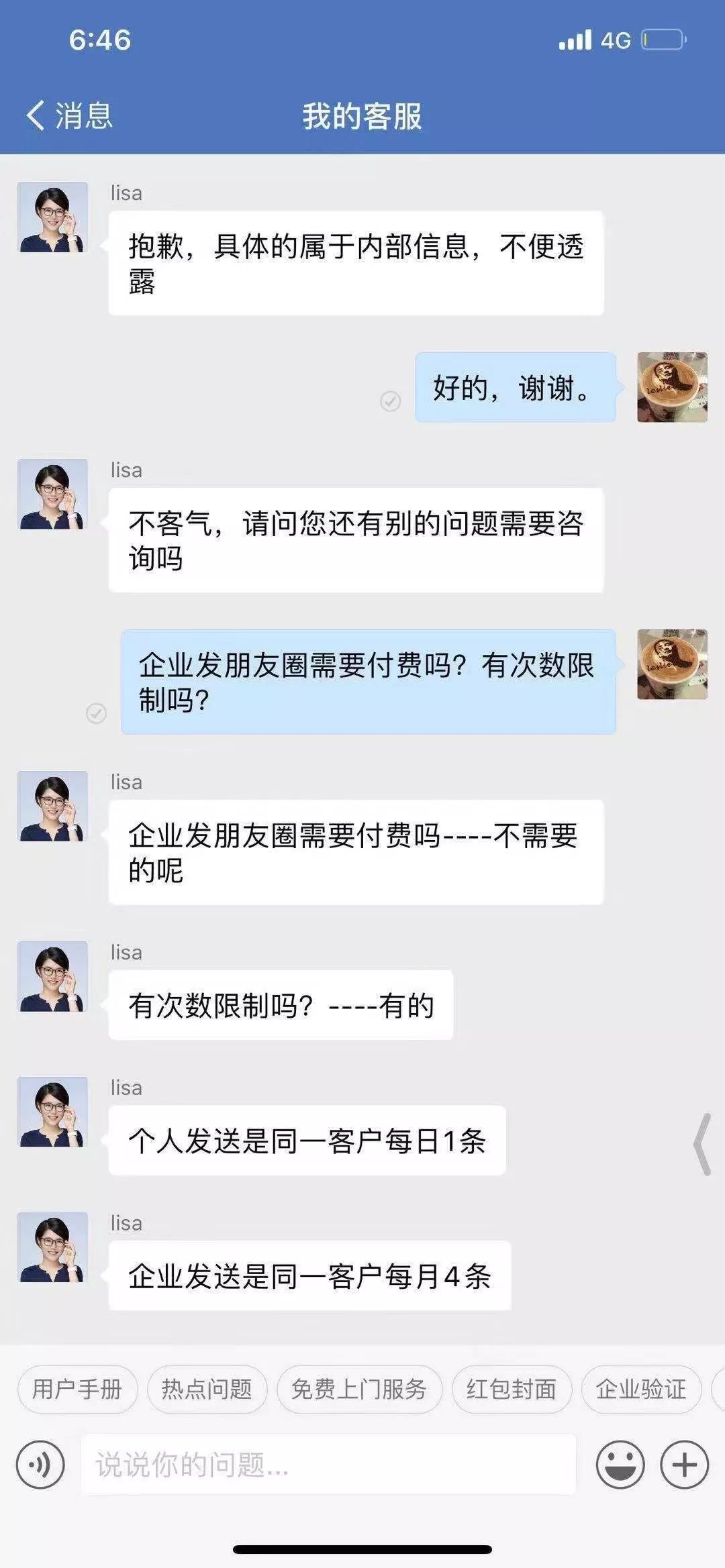Focus the 说说你的问题 message field
Viewport: 725px width, 1568px height.
pyautogui.click(x=328, y=1465)
